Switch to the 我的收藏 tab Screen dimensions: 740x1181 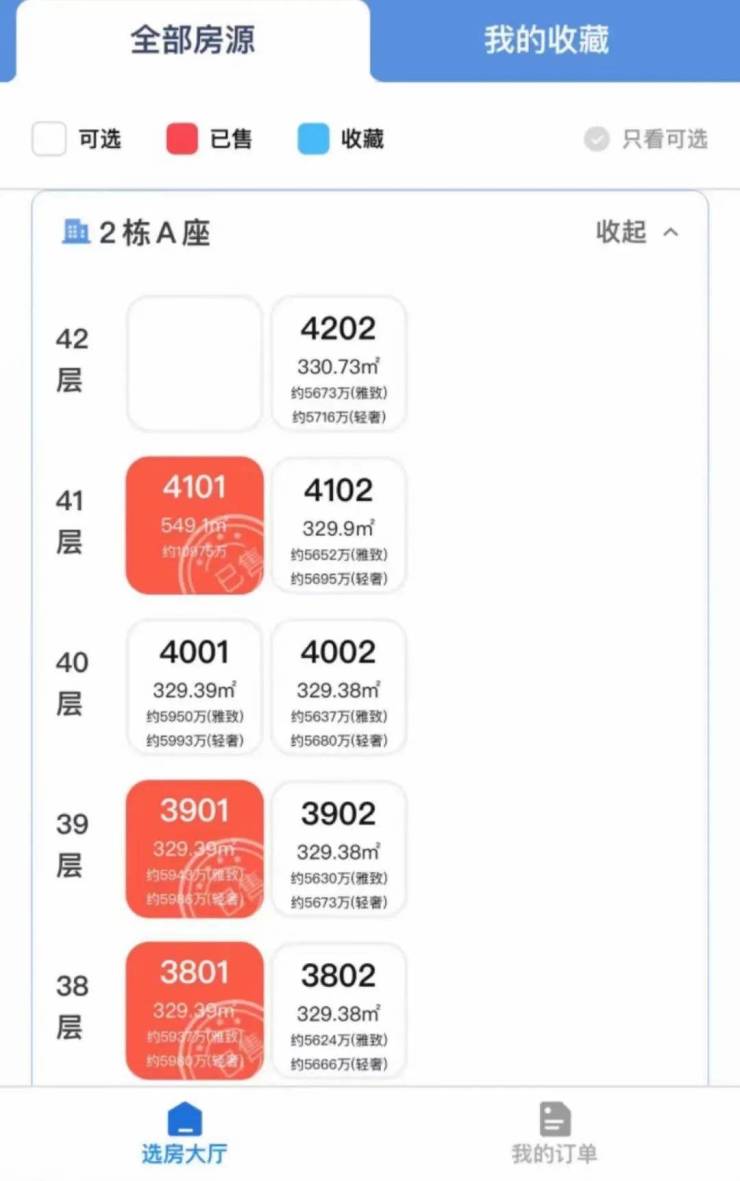pyautogui.click(x=546, y=41)
